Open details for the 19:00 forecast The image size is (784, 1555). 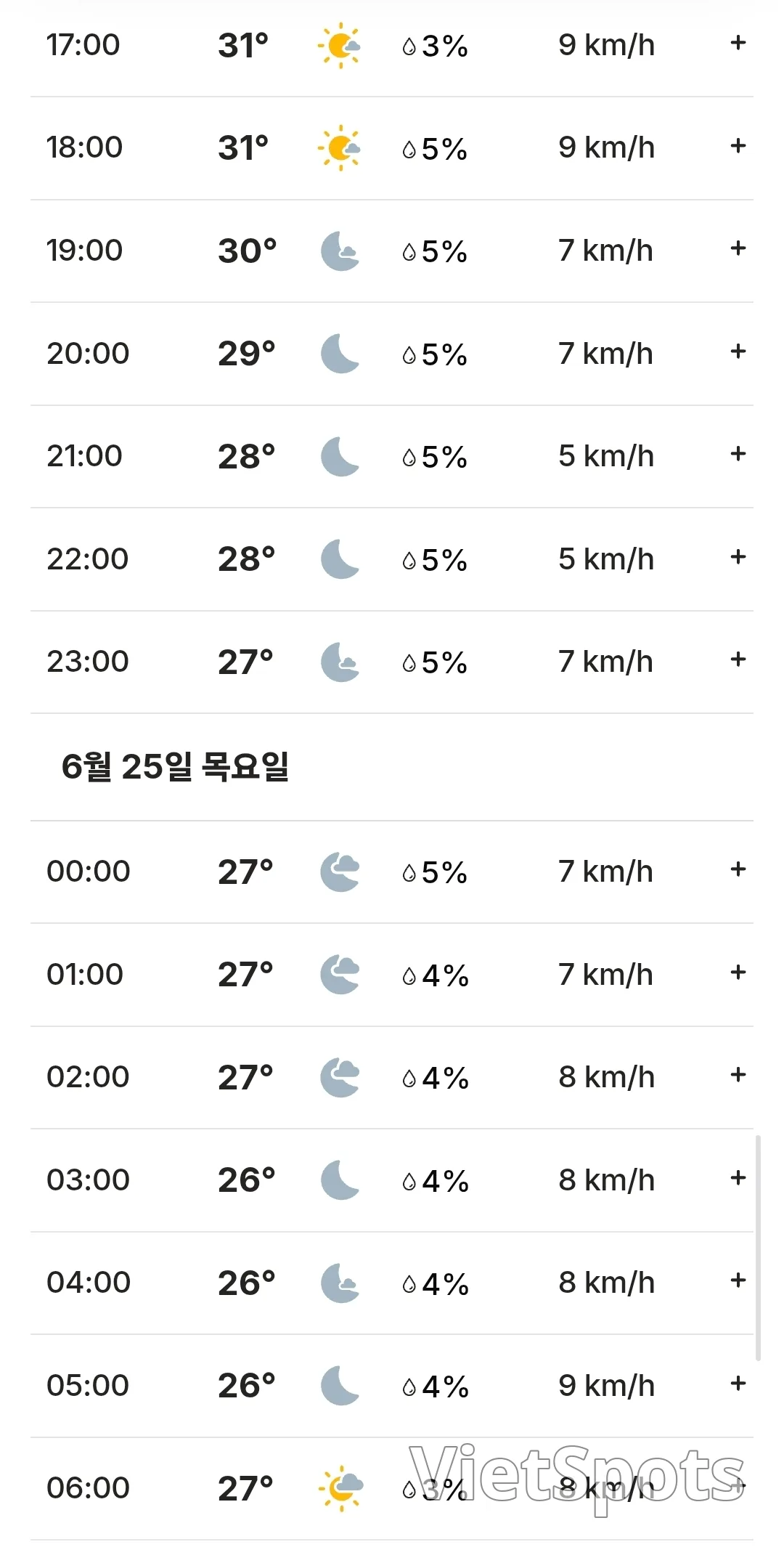[738, 248]
